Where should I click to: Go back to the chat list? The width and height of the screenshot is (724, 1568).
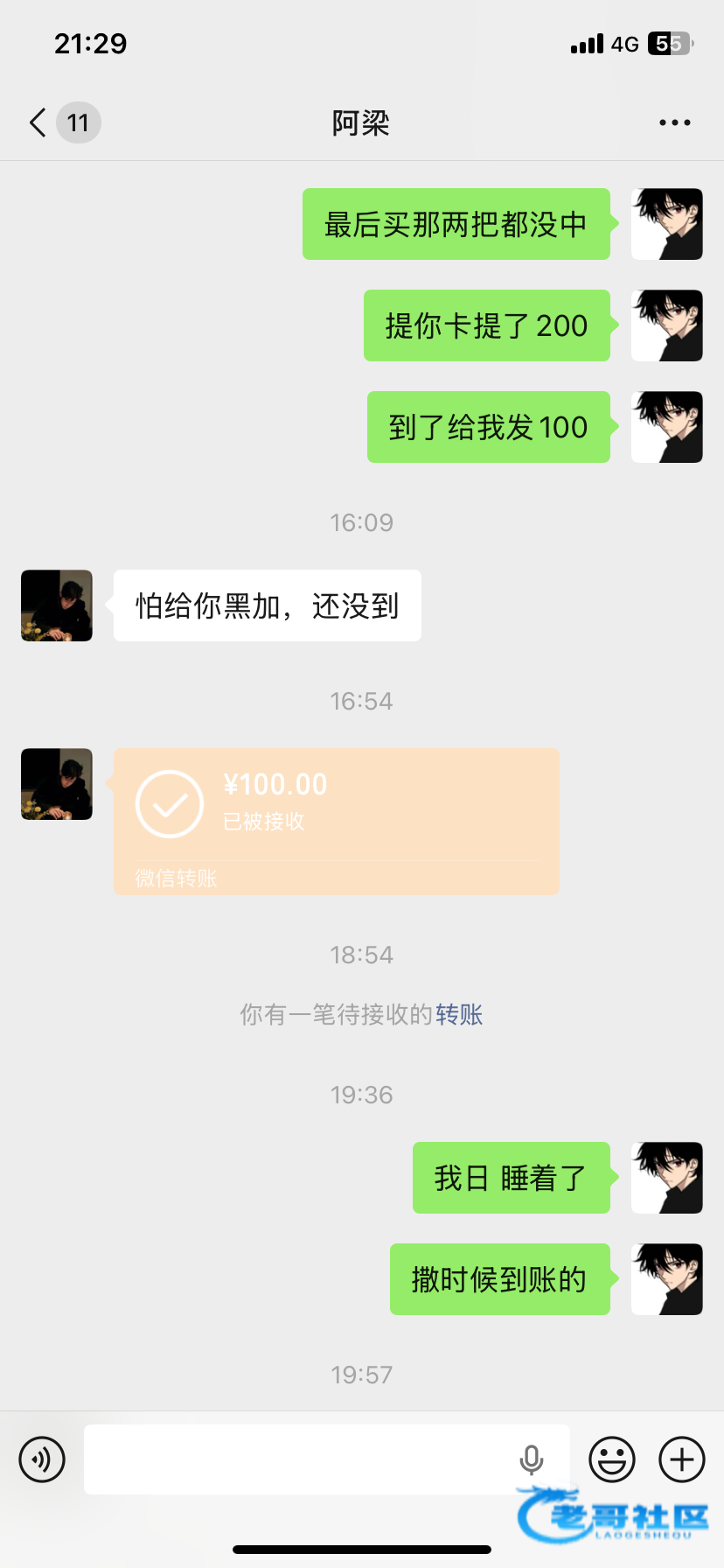[x=38, y=122]
